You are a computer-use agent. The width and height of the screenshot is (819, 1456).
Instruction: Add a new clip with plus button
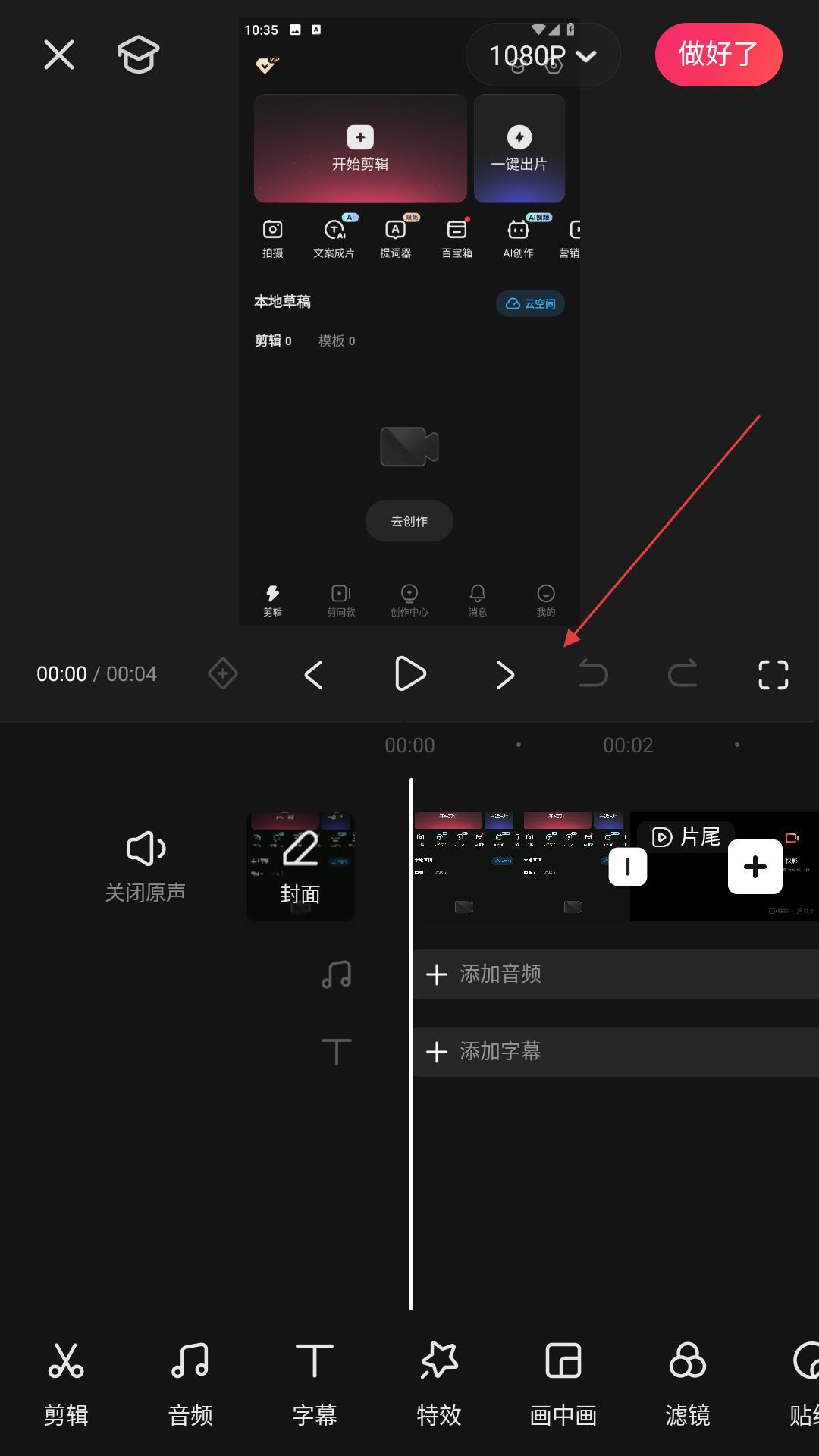click(755, 867)
